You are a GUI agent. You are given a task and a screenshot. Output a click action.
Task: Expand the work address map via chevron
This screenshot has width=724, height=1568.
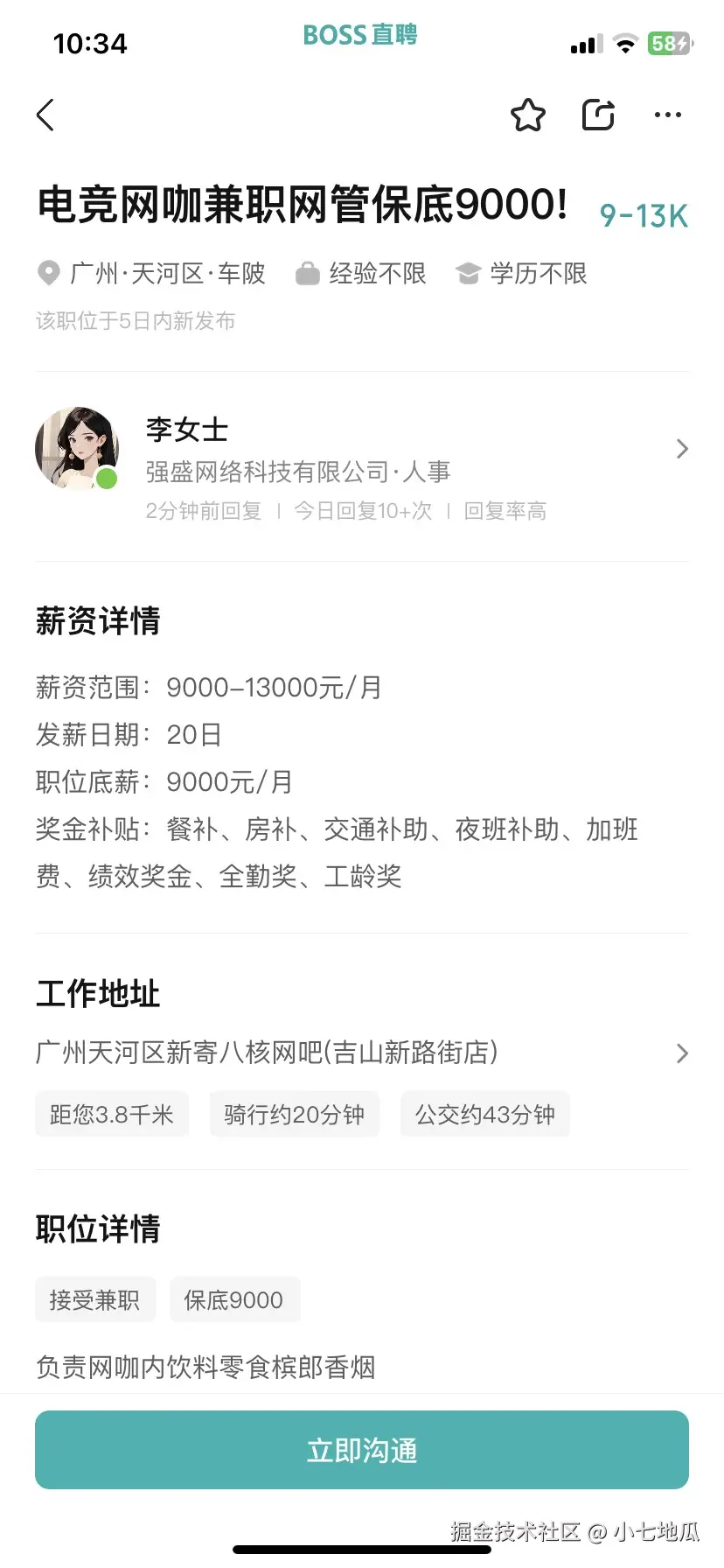click(x=682, y=1053)
